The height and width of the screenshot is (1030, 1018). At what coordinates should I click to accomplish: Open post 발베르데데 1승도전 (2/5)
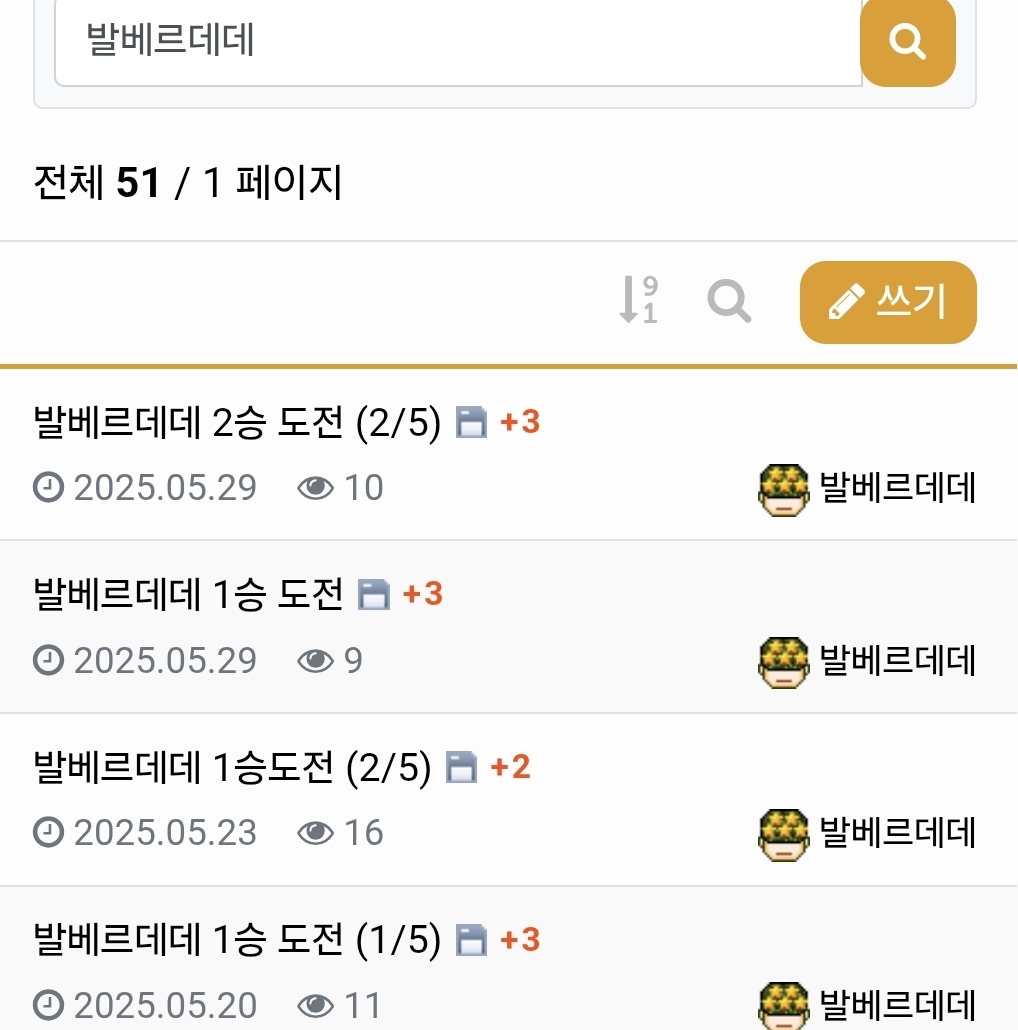pos(232,768)
